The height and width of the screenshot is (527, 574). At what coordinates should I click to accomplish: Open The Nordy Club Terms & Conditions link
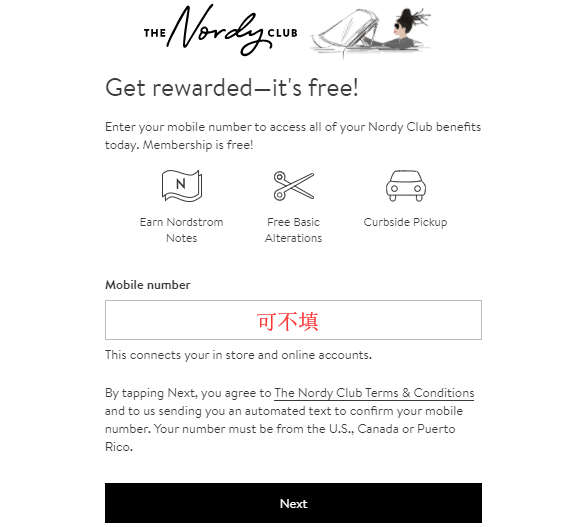point(374,393)
